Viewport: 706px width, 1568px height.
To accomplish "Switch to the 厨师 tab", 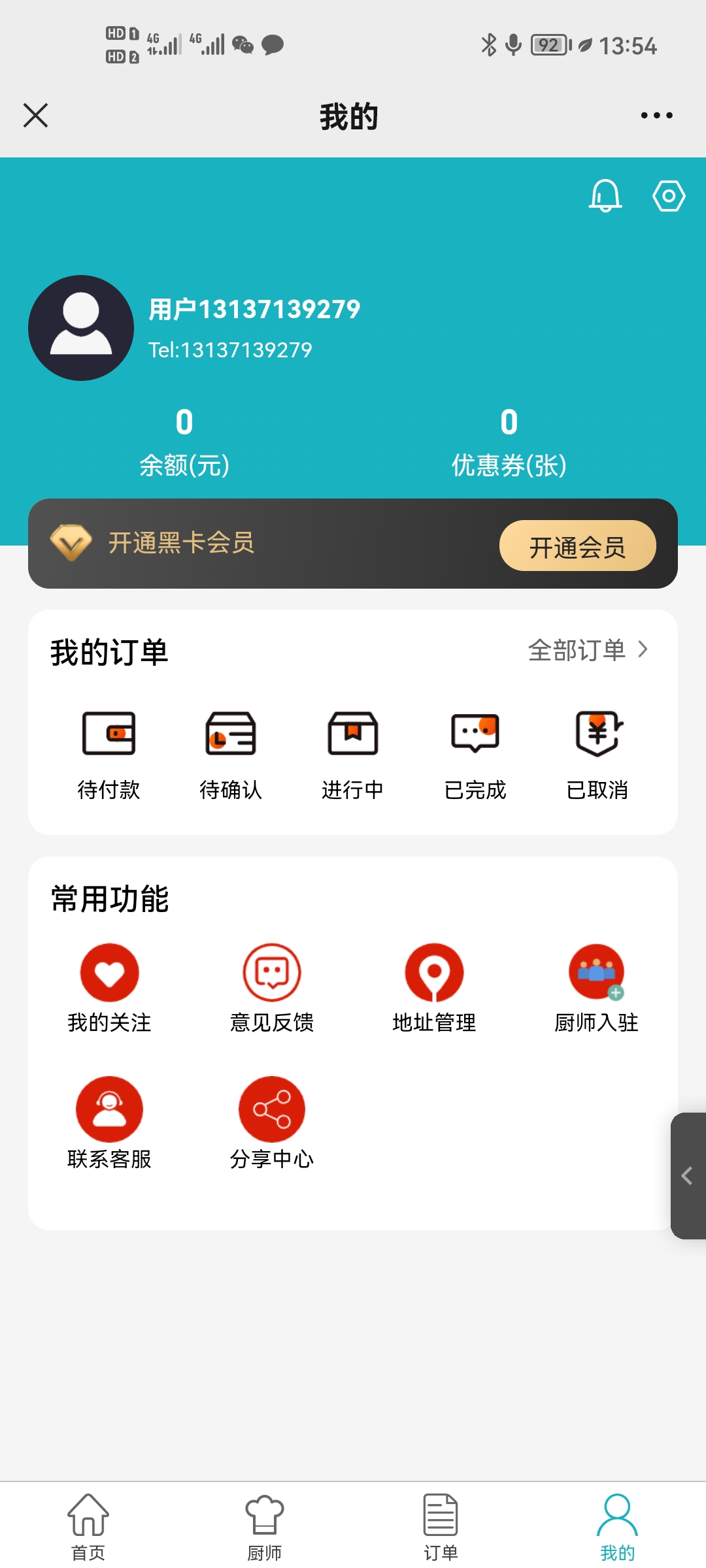I will (x=265, y=1526).
